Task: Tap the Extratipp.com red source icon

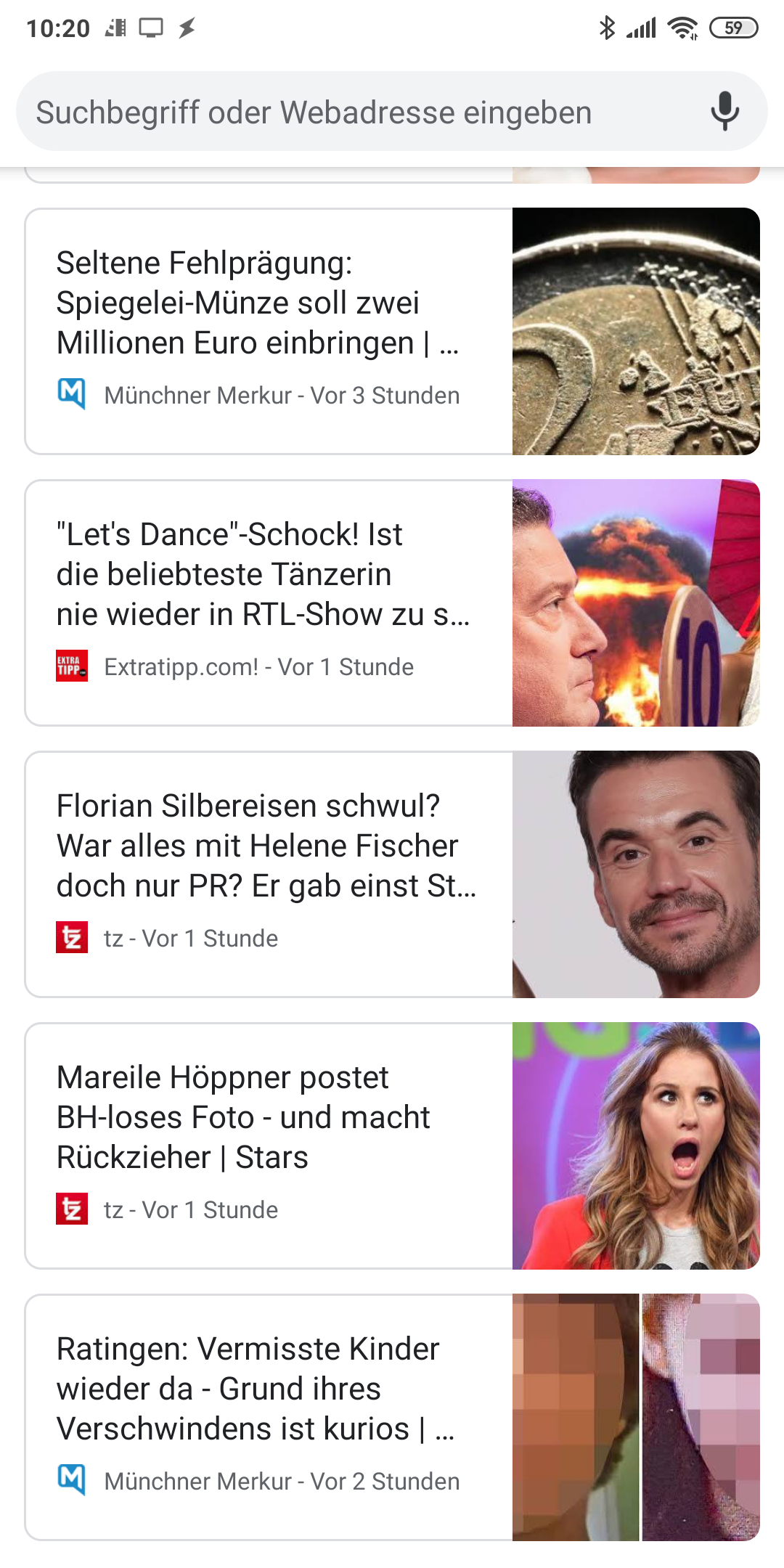Action: (70, 666)
